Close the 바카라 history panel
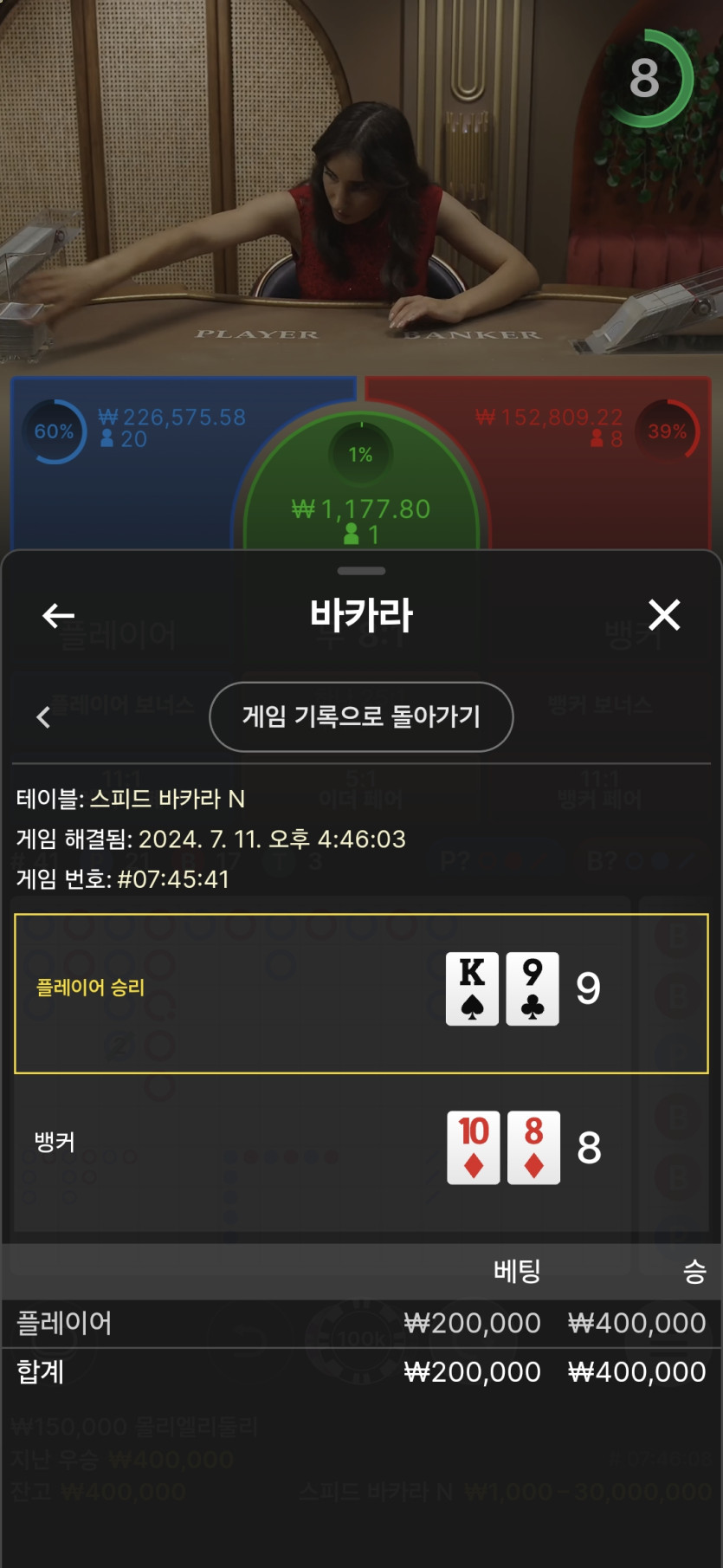Image resolution: width=723 pixels, height=1568 pixels. click(664, 615)
